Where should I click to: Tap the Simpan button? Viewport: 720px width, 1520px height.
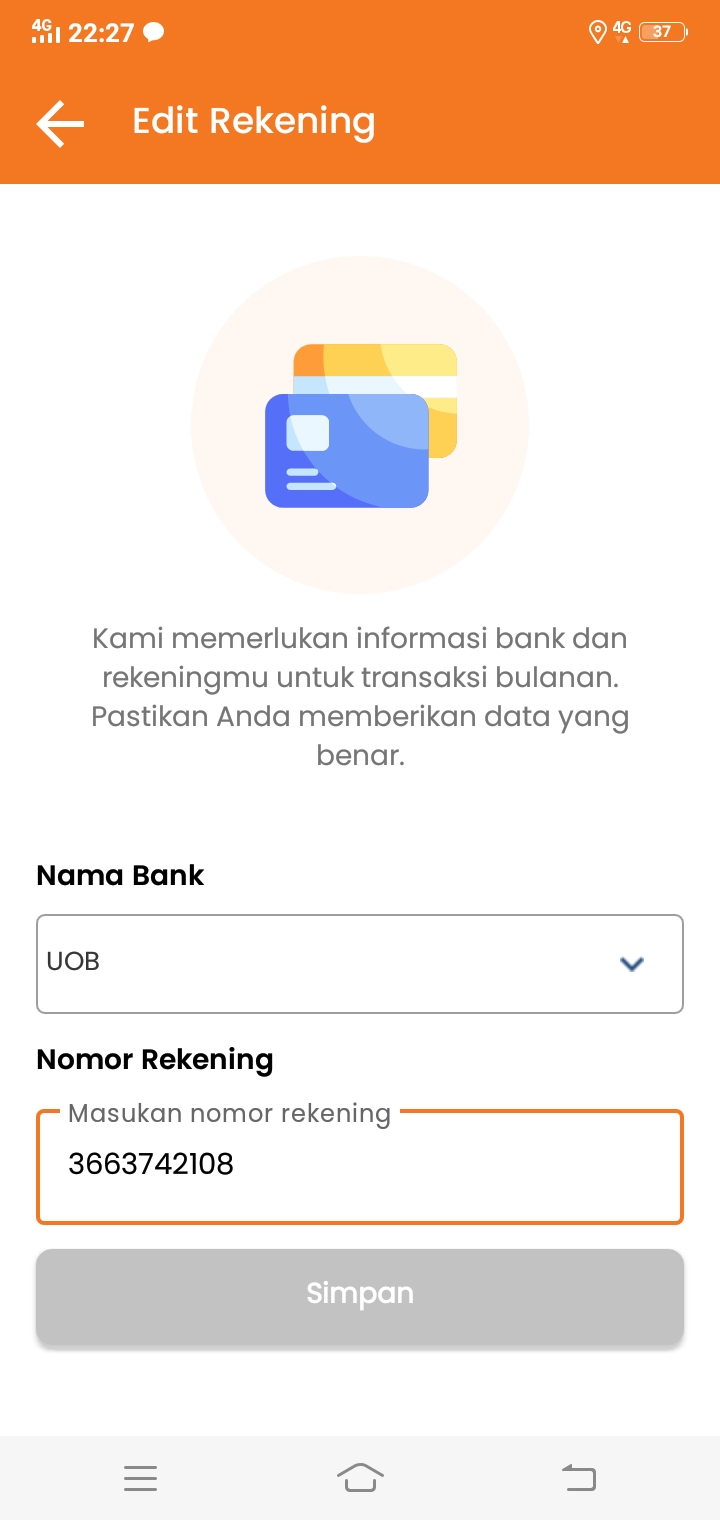[360, 1296]
